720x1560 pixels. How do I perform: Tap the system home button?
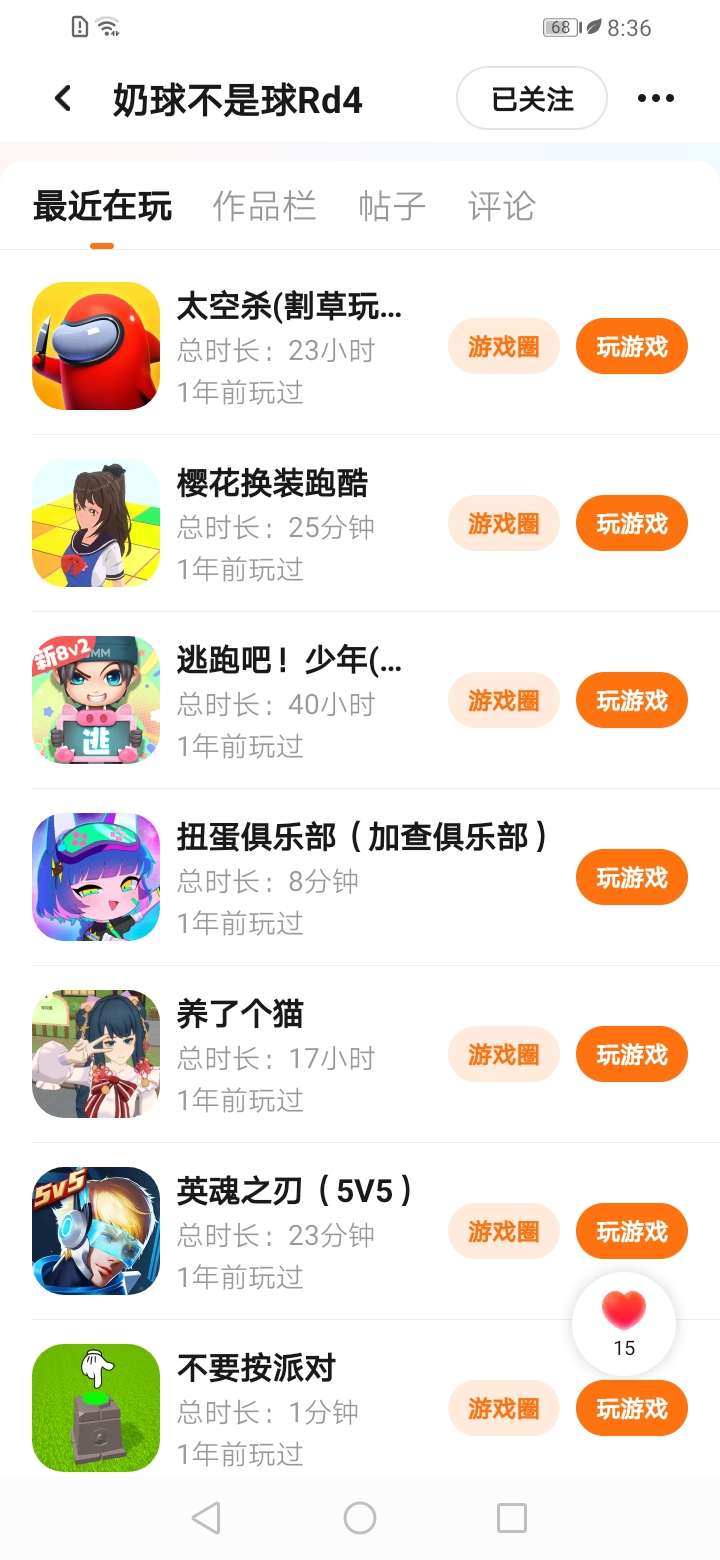point(359,1518)
